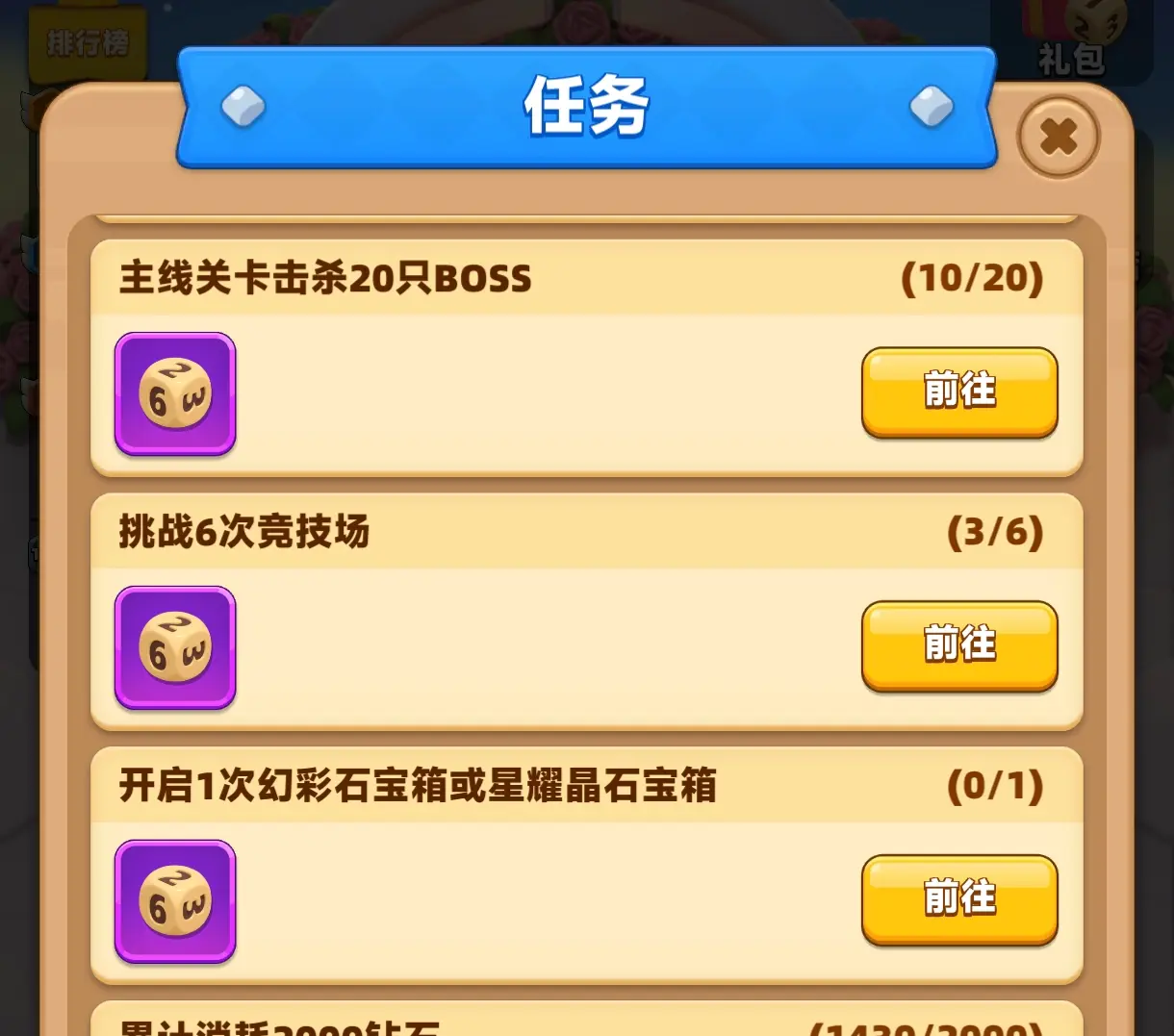This screenshot has height=1036, width=1174.
Task: Inspect dice reward for 开启1次幻彩石宝箱 task
Action: (x=175, y=901)
